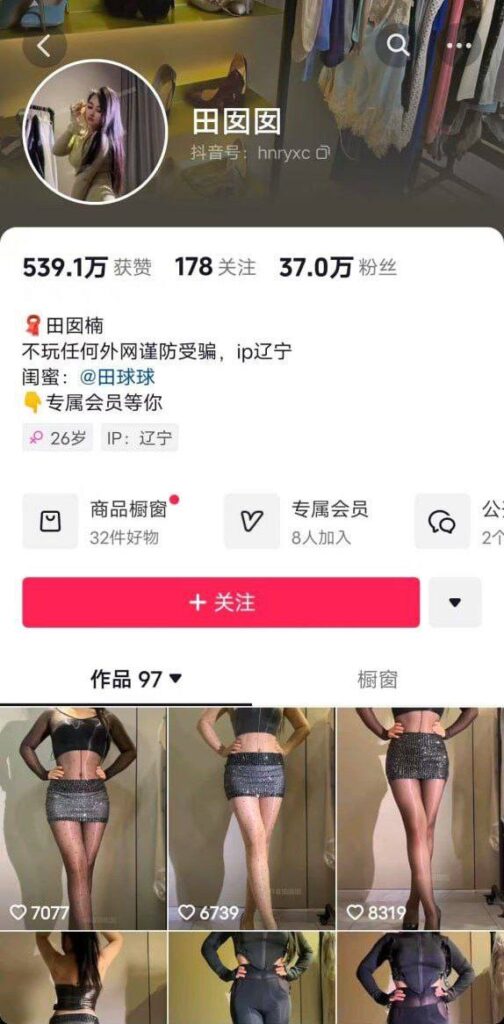Go back using the top-left arrow
Viewport: 504px width, 1024px height.
point(44,46)
